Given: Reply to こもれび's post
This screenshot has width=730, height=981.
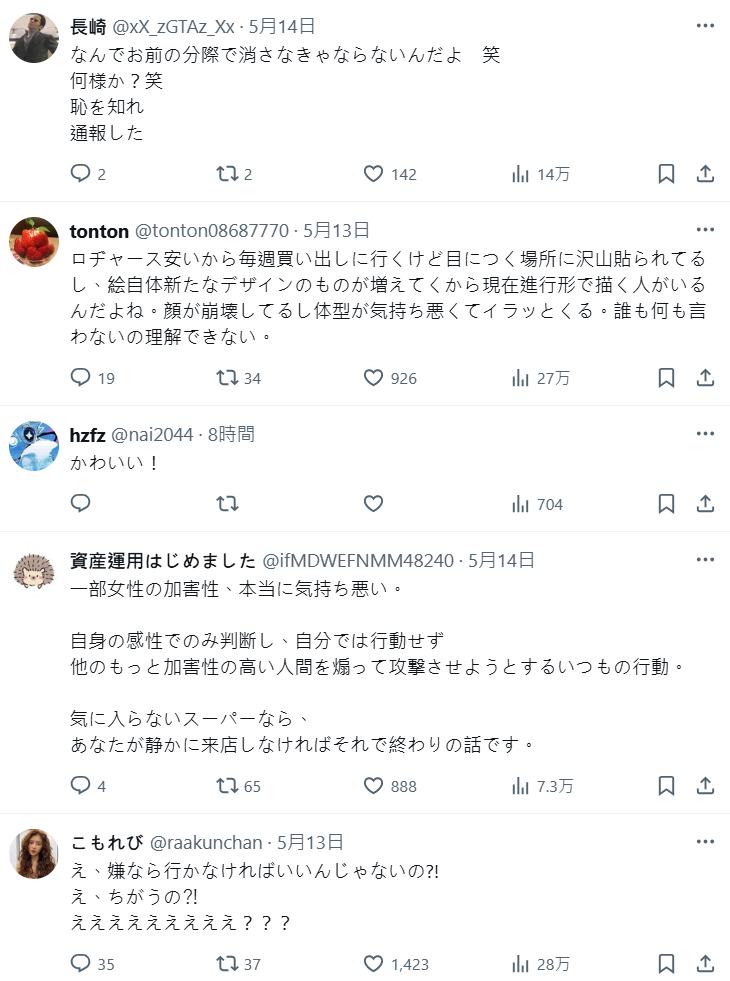Looking at the screenshot, I should click(81, 964).
